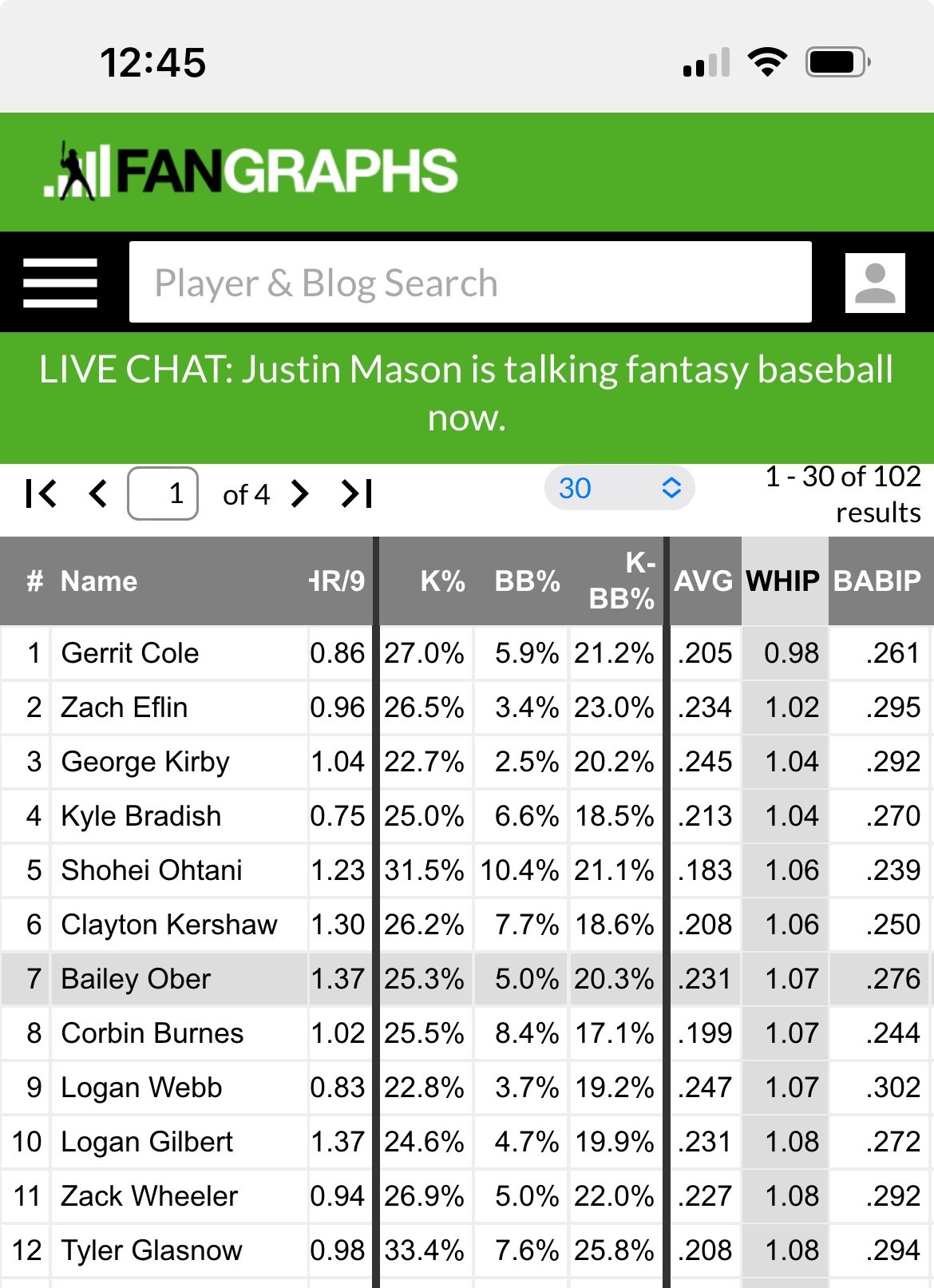Jump to the last results page
Screen dimensions: 934x1288
coord(357,493)
